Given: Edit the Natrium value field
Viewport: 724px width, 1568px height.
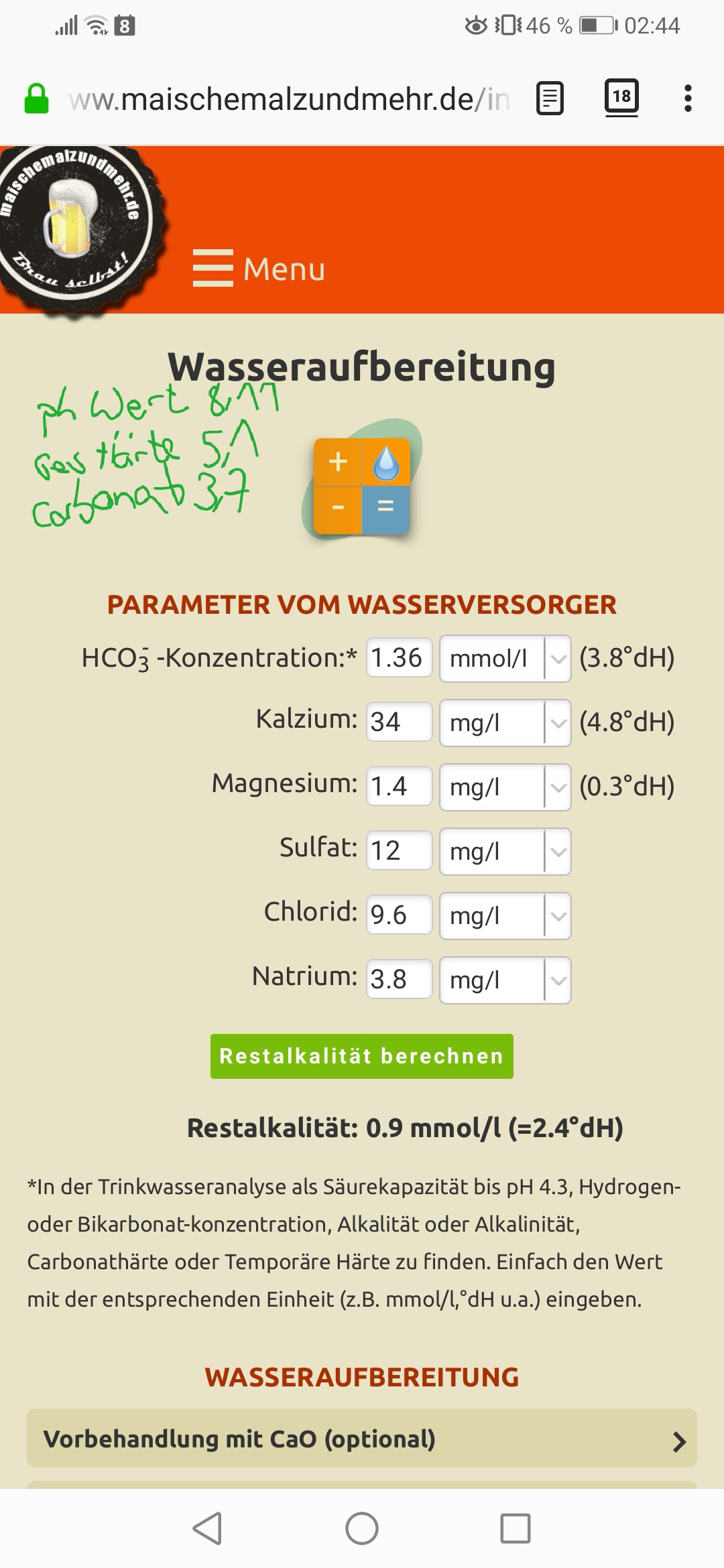Looking at the screenshot, I should [x=399, y=980].
